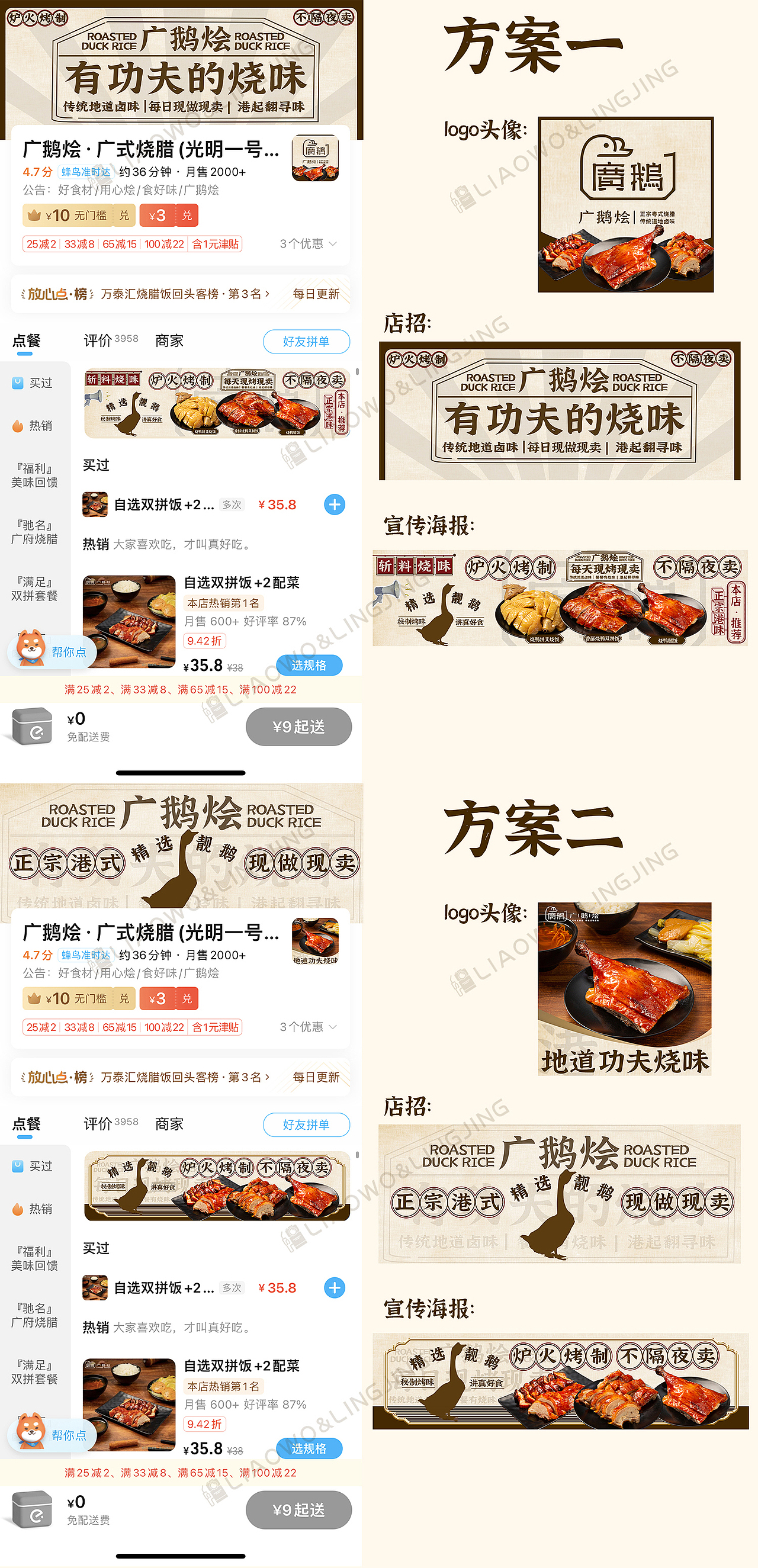Image resolution: width=758 pixels, height=1568 pixels.
Task: Open the store logo avatar beside the shop name
Action: click(x=316, y=158)
